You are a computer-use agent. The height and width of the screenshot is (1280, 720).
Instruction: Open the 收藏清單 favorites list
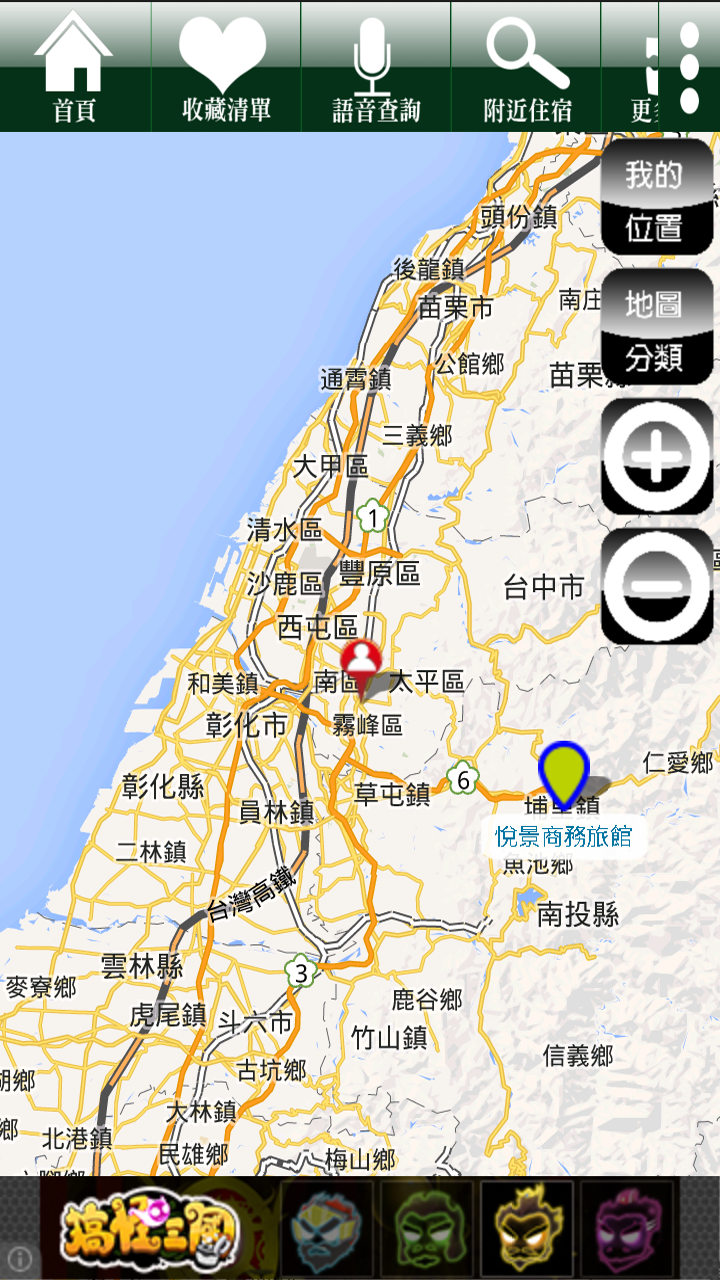coord(226,66)
